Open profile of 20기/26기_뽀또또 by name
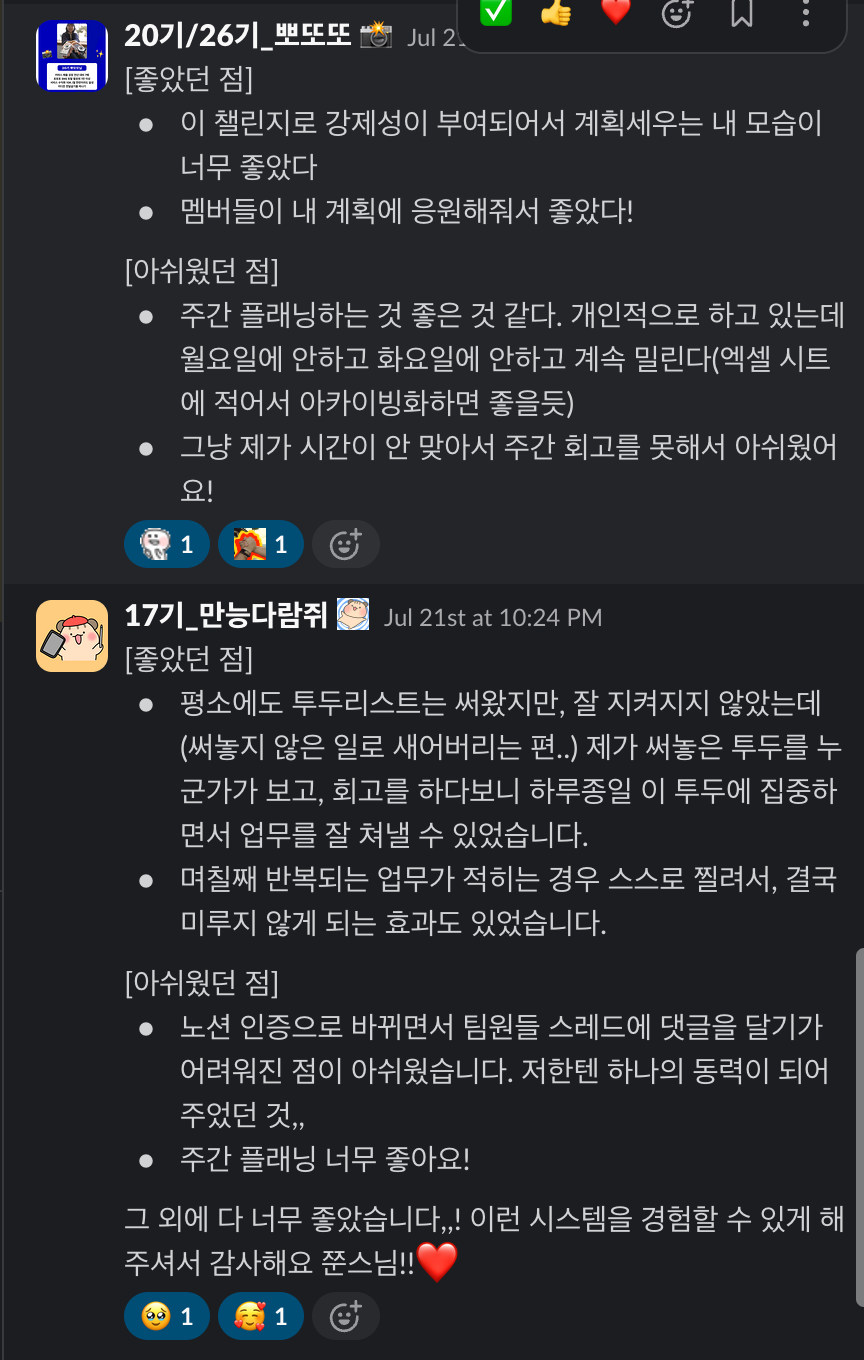This screenshot has height=1360, width=864. coord(237,36)
